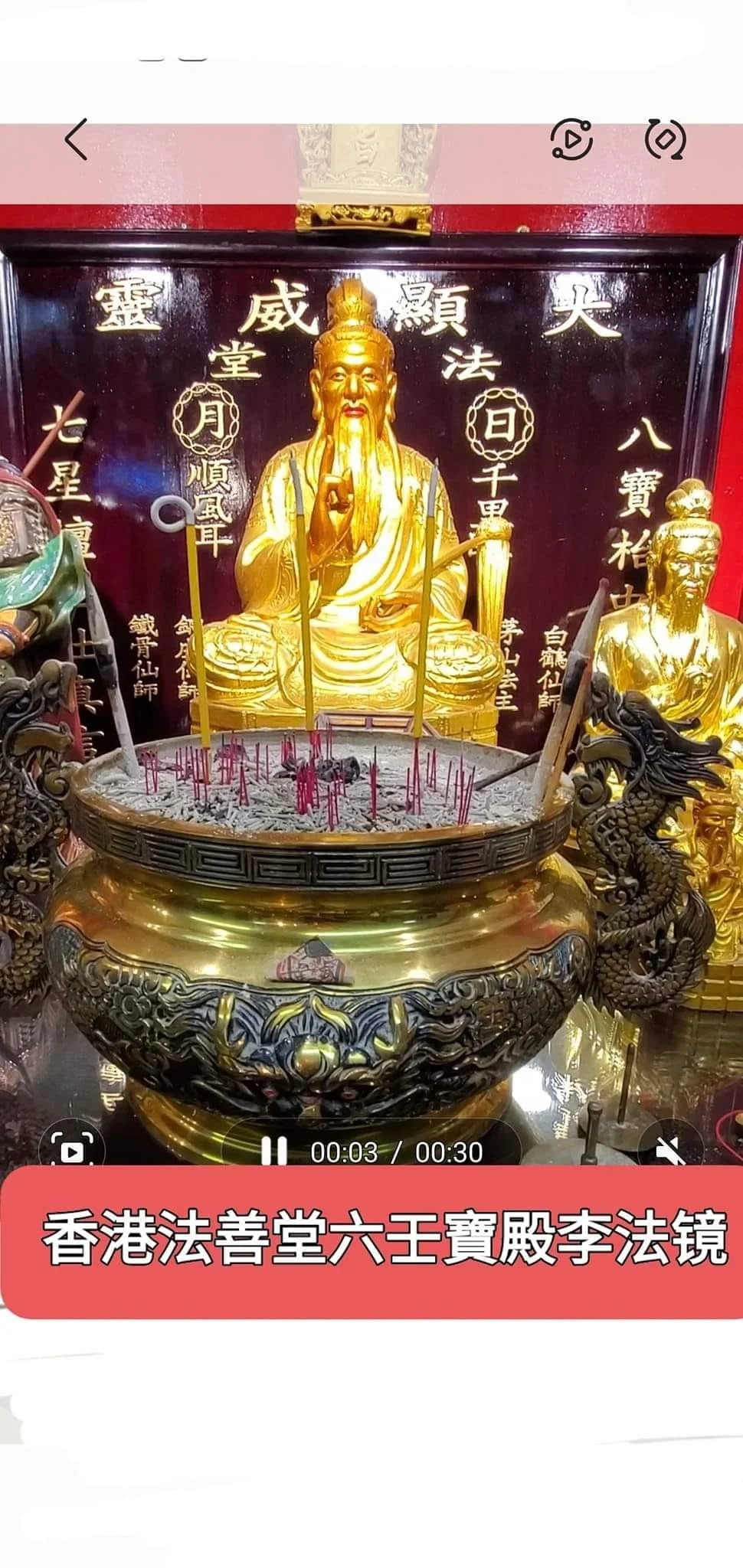Unmute the video sound
The image size is (743, 1568).
tap(669, 1150)
